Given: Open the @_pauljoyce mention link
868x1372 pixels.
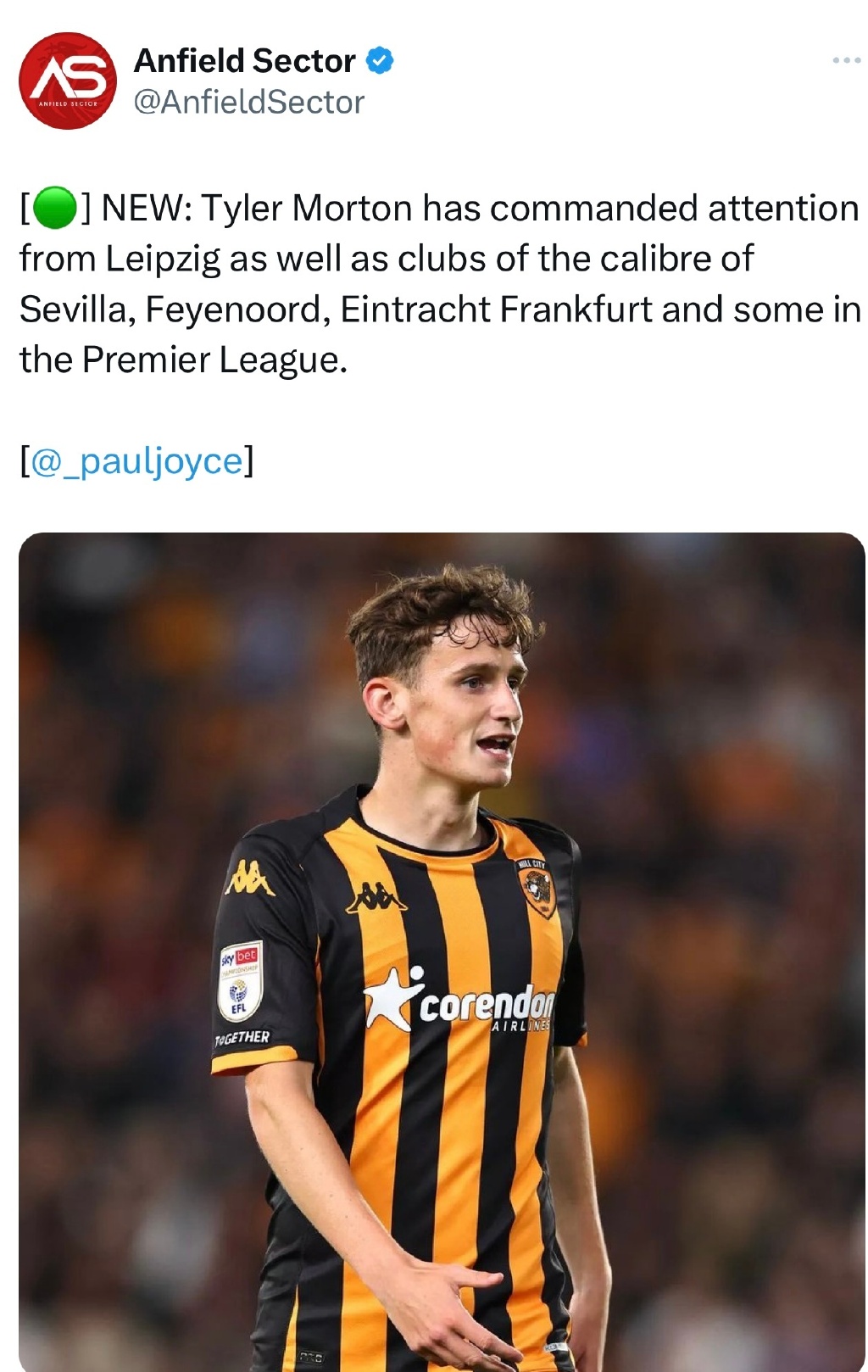Looking at the screenshot, I should pyautogui.click(x=136, y=461).
